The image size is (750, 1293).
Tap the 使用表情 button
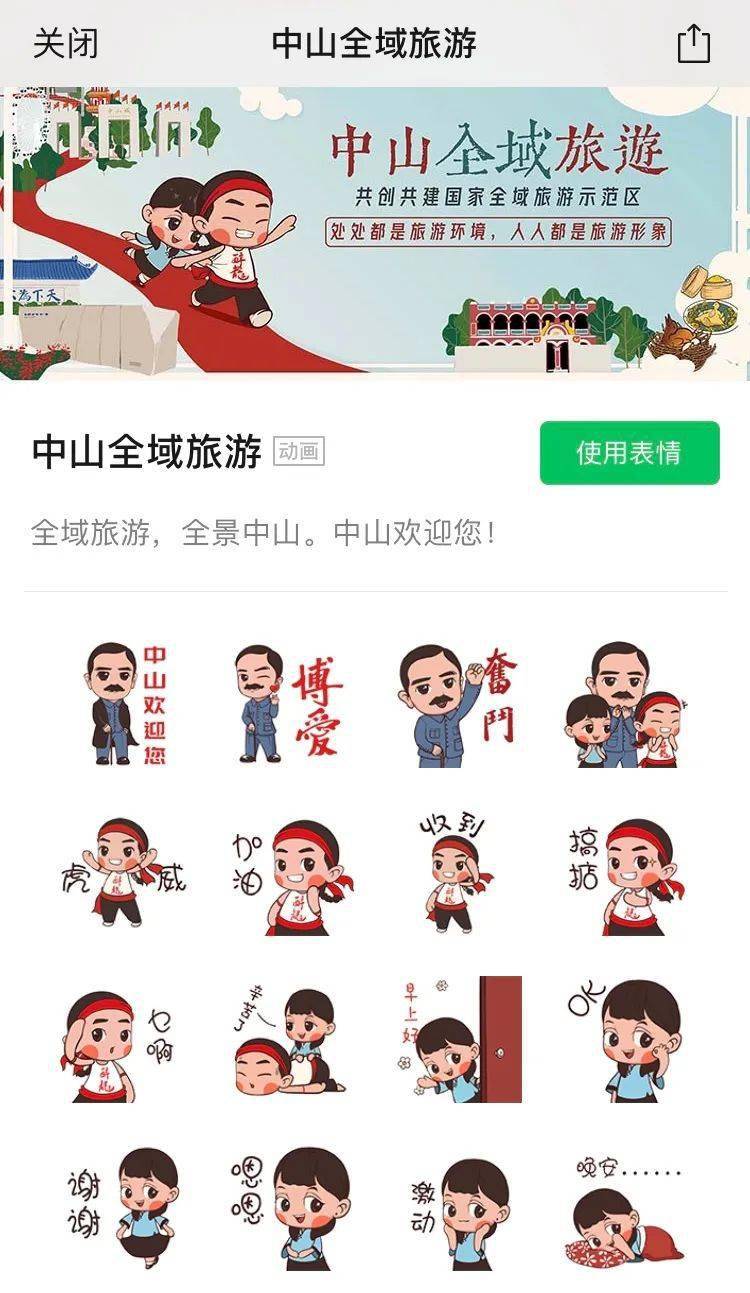629,453
